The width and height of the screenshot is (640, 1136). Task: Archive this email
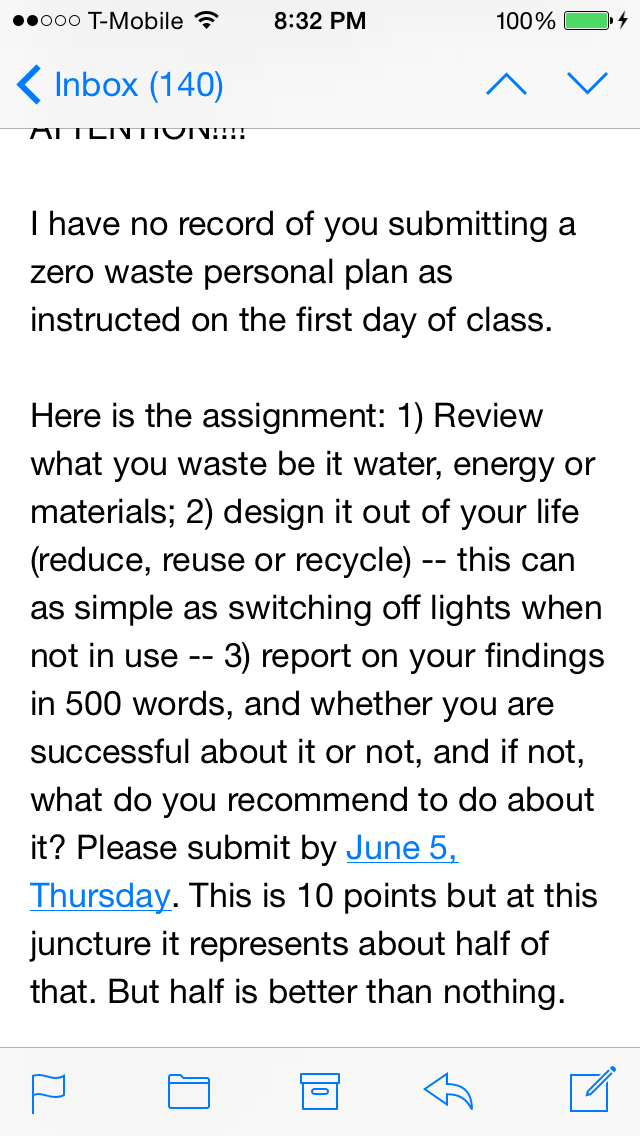click(320, 1091)
